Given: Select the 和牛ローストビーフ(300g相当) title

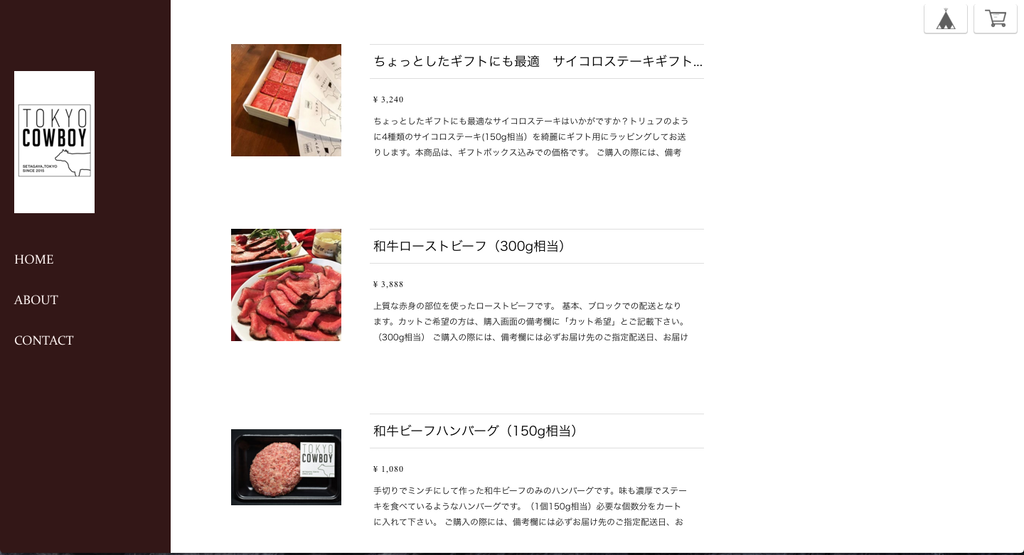Looking at the screenshot, I should 470,246.
